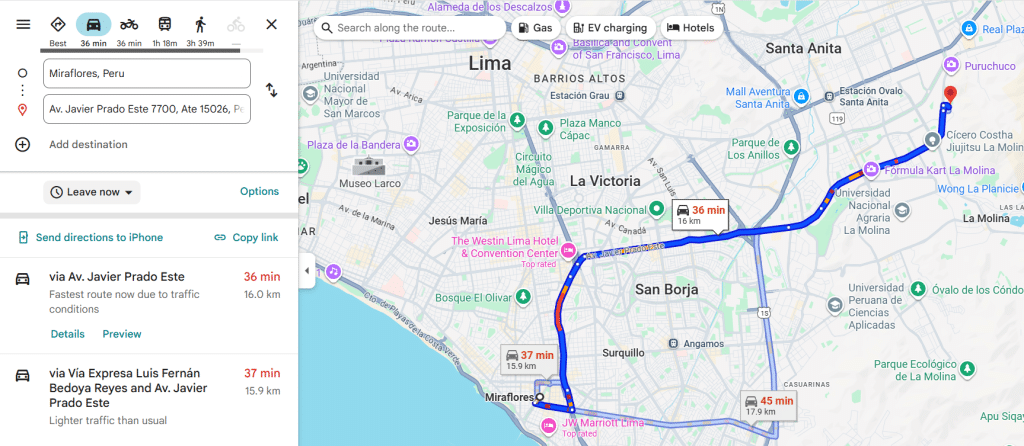Reverse starting point and destination
Screen dimensions: 1024x446
click(x=271, y=90)
